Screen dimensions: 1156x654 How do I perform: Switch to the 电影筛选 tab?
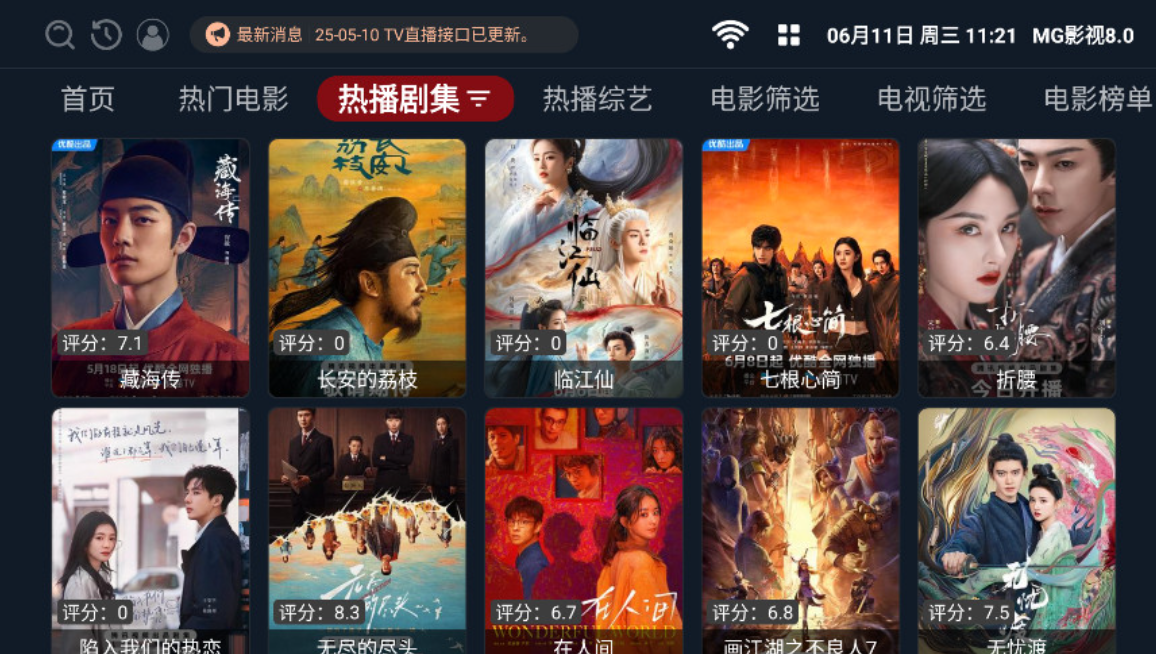765,99
